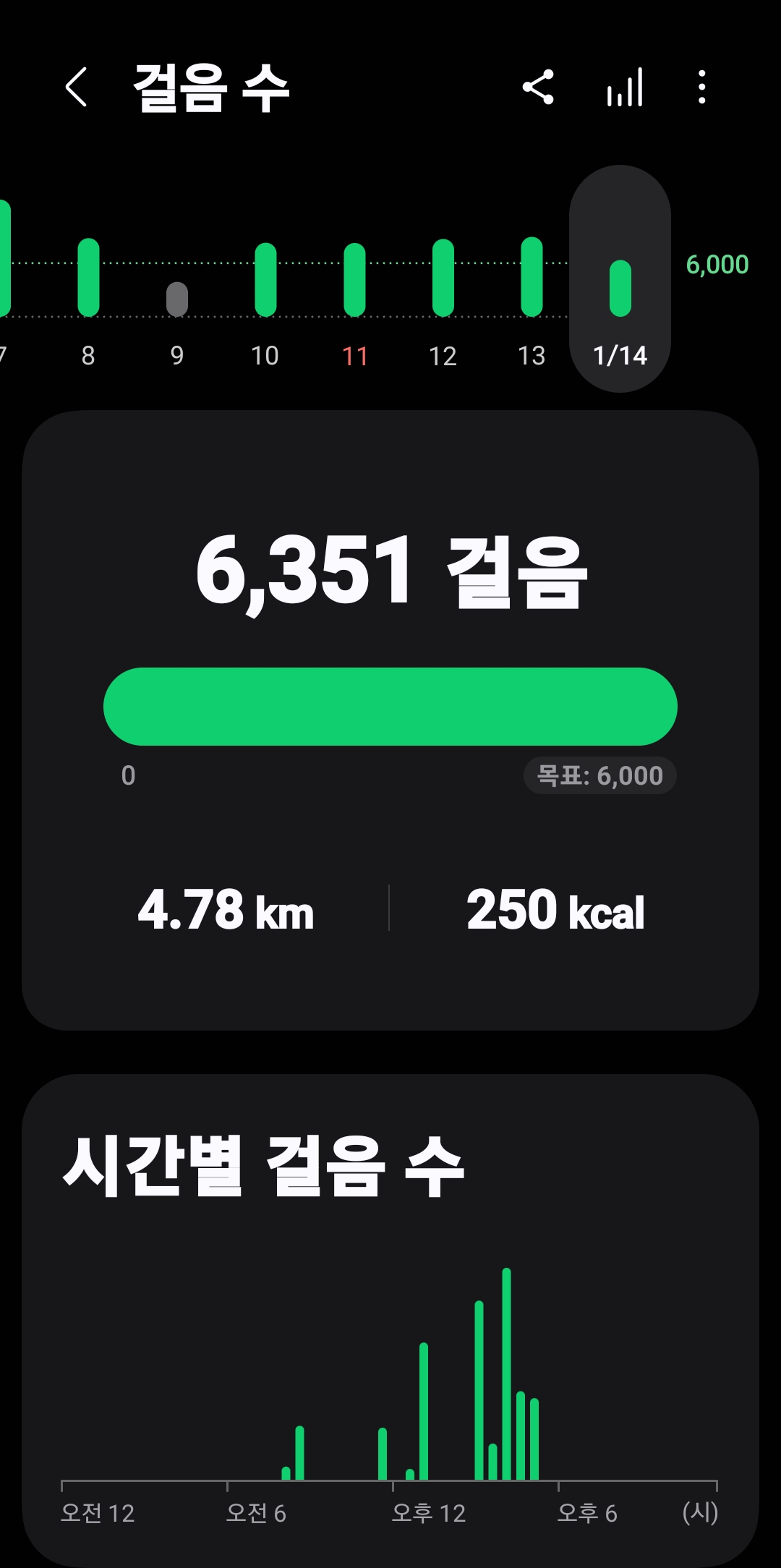Open the trends chart icon

[625, 88]
